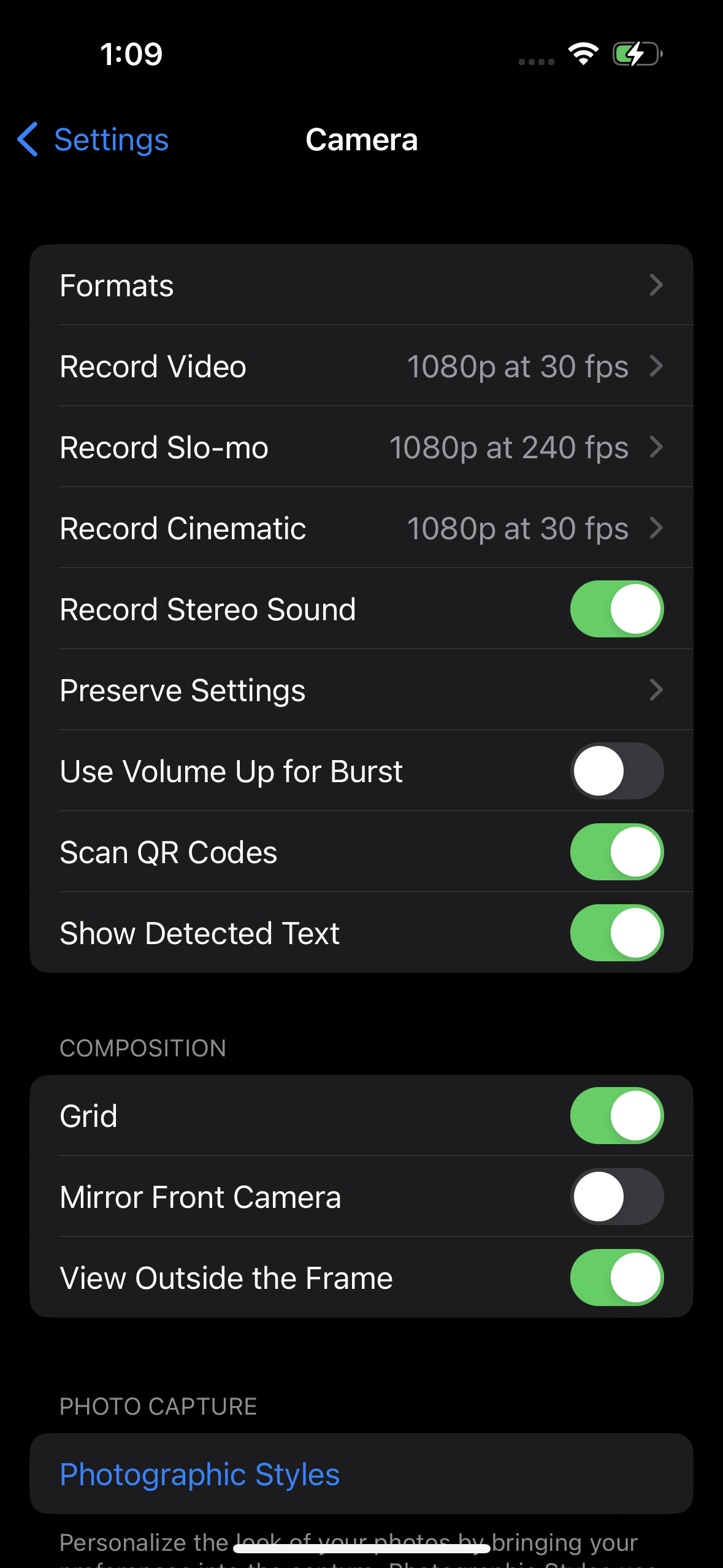Disable the Grid switch
The width and height of the screenshot is (723, 1568).
tap(616, 1116)
